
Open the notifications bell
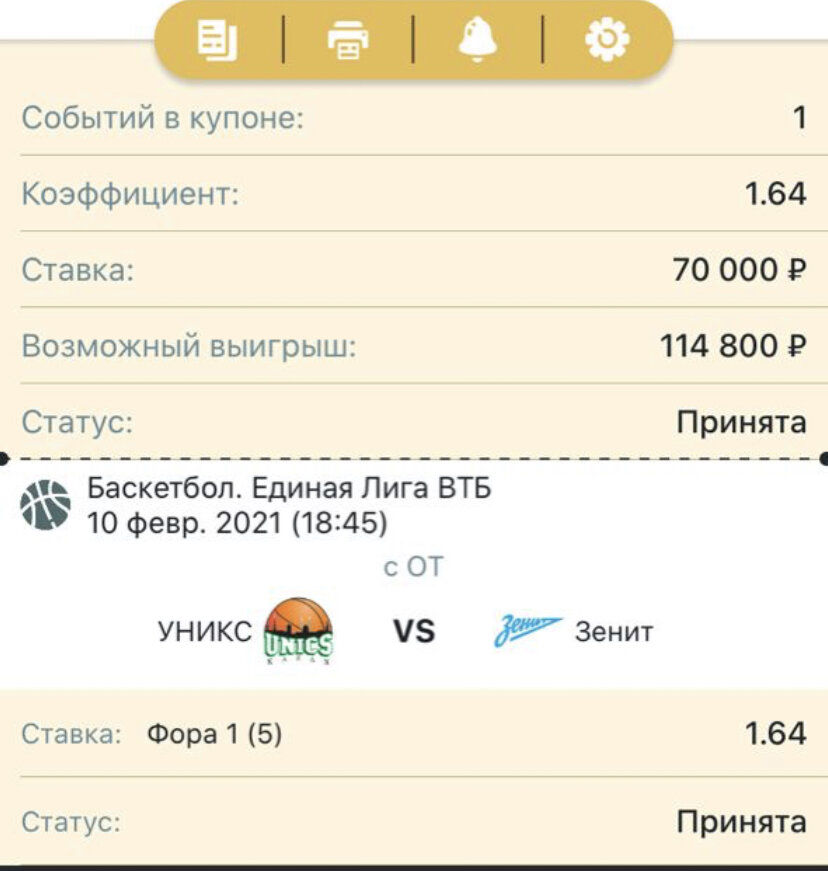tap(477, 40)
